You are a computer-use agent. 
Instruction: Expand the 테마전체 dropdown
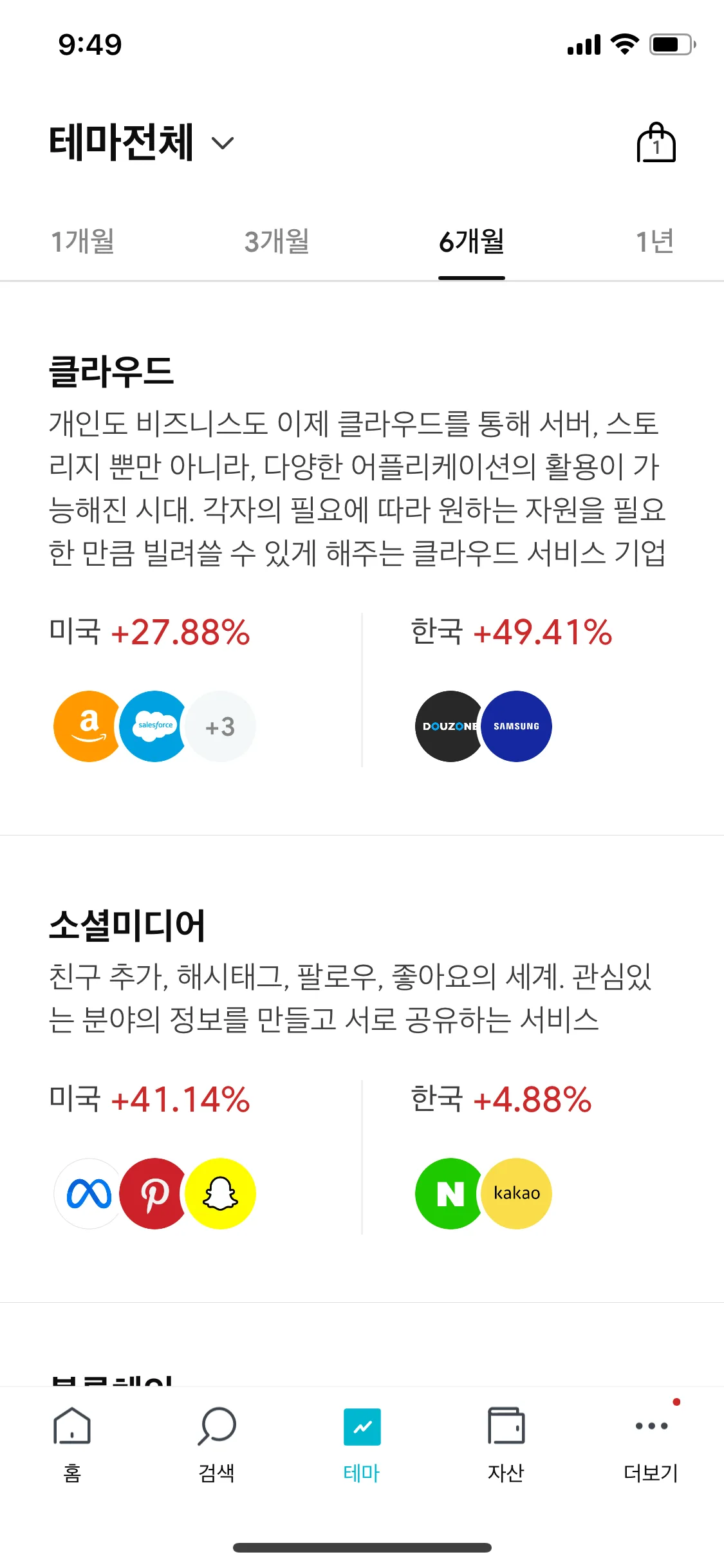pos(142,142)
